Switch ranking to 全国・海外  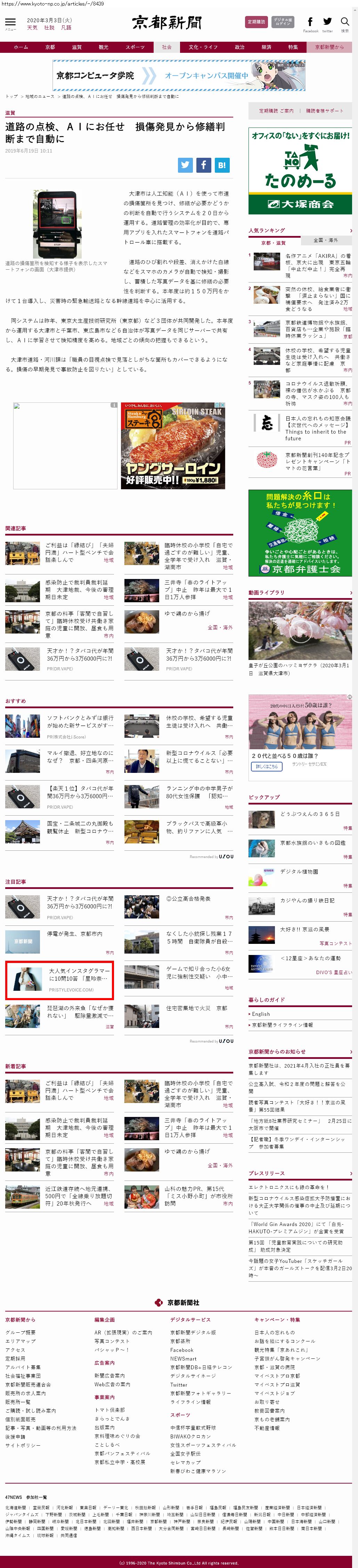(x=326, y=240)
